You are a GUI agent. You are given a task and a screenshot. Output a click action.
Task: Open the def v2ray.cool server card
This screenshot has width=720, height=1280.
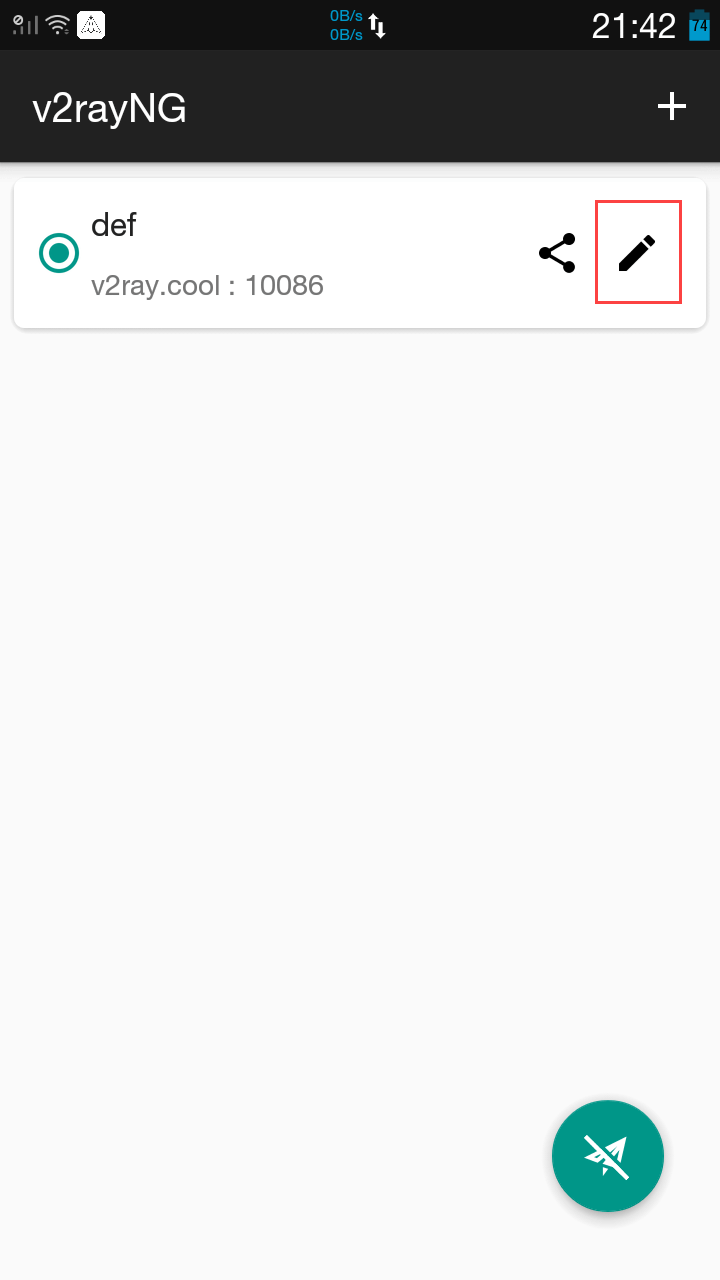[x=300, y=254]
